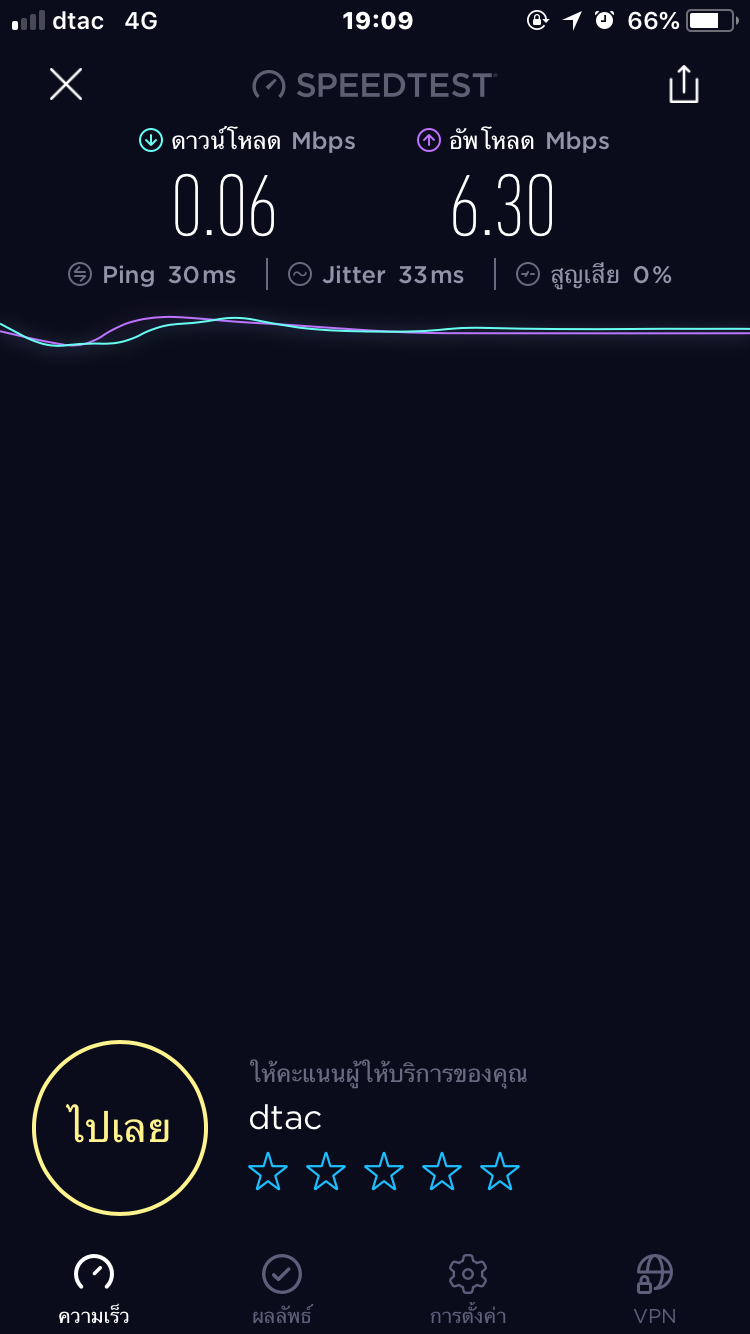750x1334 pixels.
Task: Close the speed test results
Action: point(66,85)
